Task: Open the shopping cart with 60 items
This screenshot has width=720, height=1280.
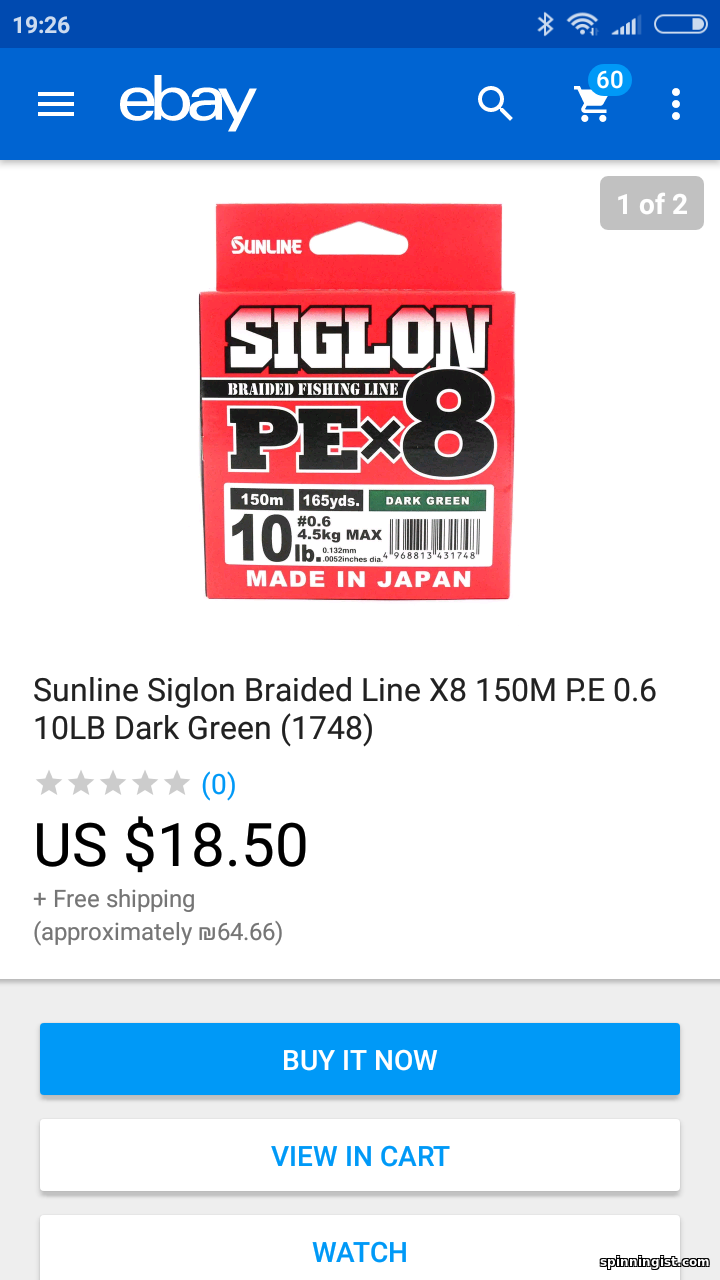Action: click(x=598, y=98)
